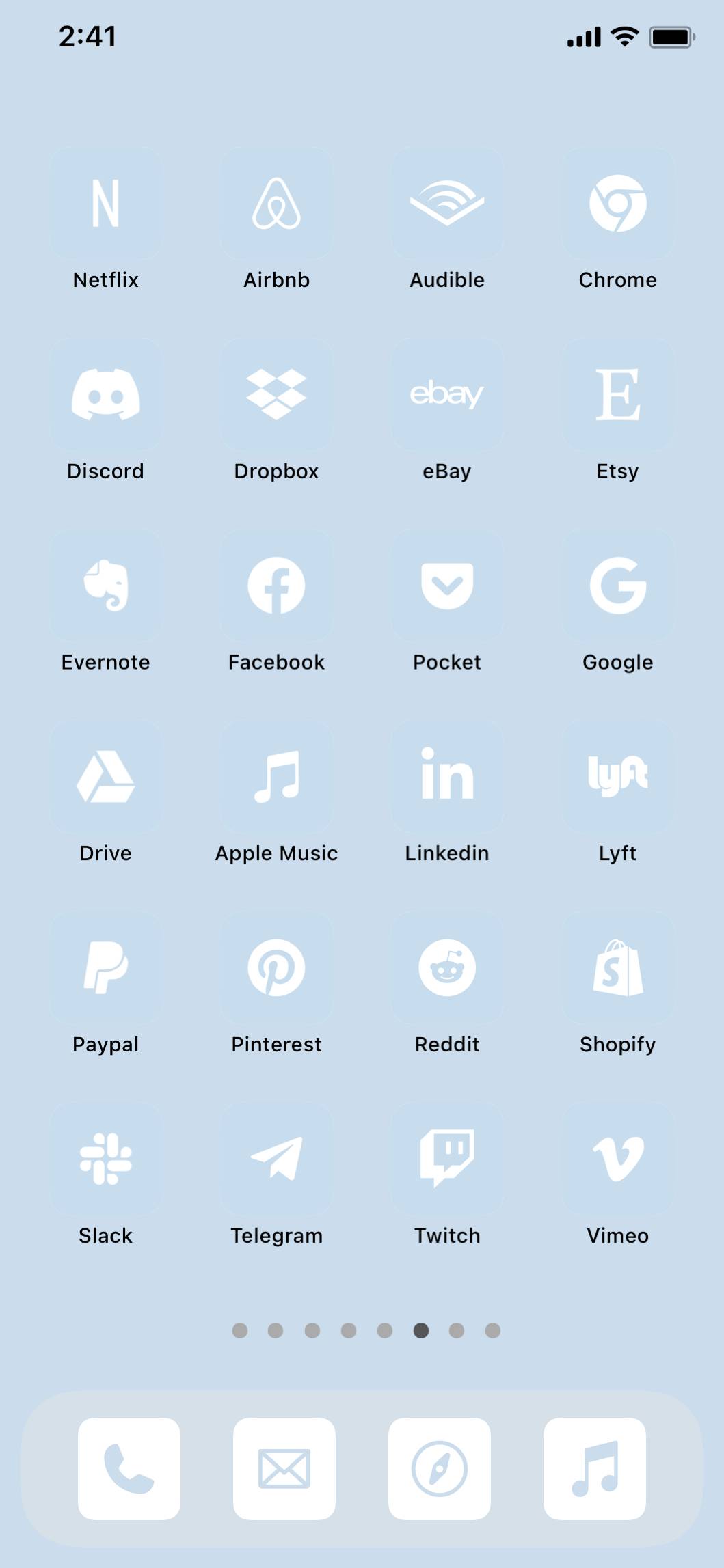Open the Apple Music app
The height and width of the screenshot is (1568, 724).
point(276,777)
